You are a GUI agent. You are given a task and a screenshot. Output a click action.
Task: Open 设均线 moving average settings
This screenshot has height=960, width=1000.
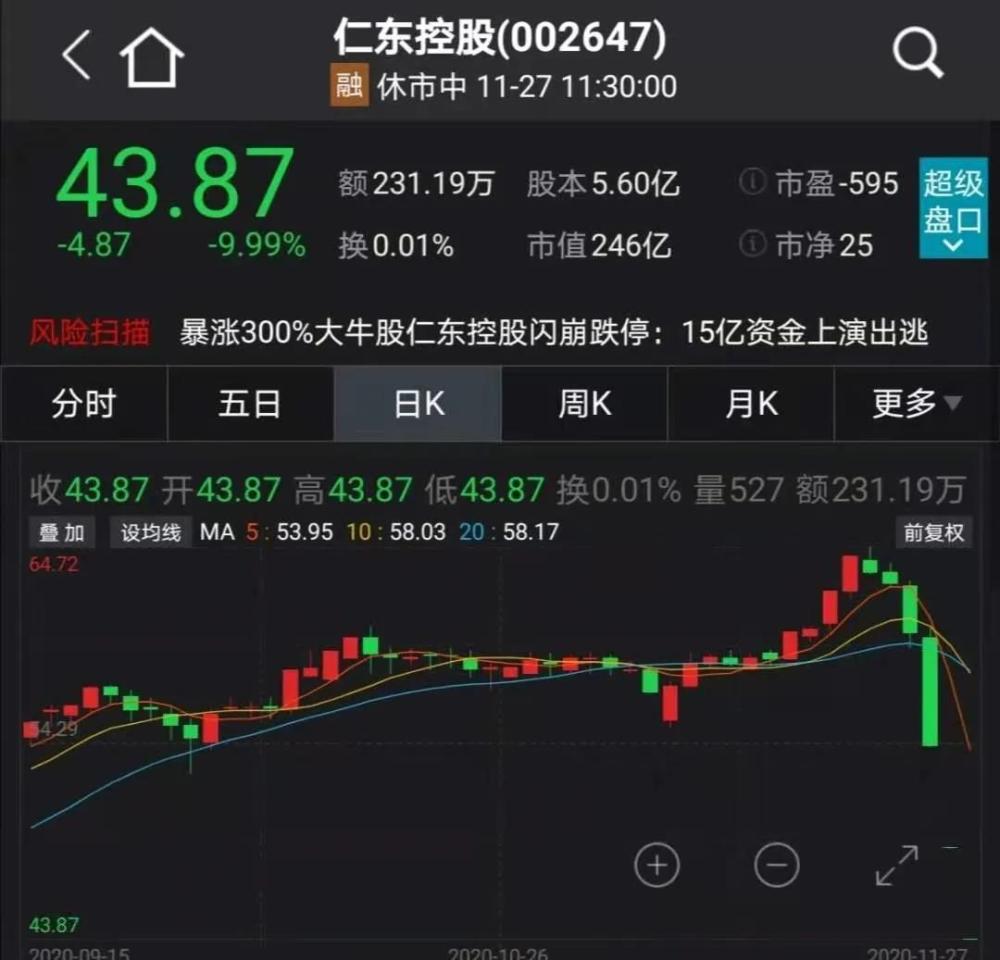coord(151,532)
